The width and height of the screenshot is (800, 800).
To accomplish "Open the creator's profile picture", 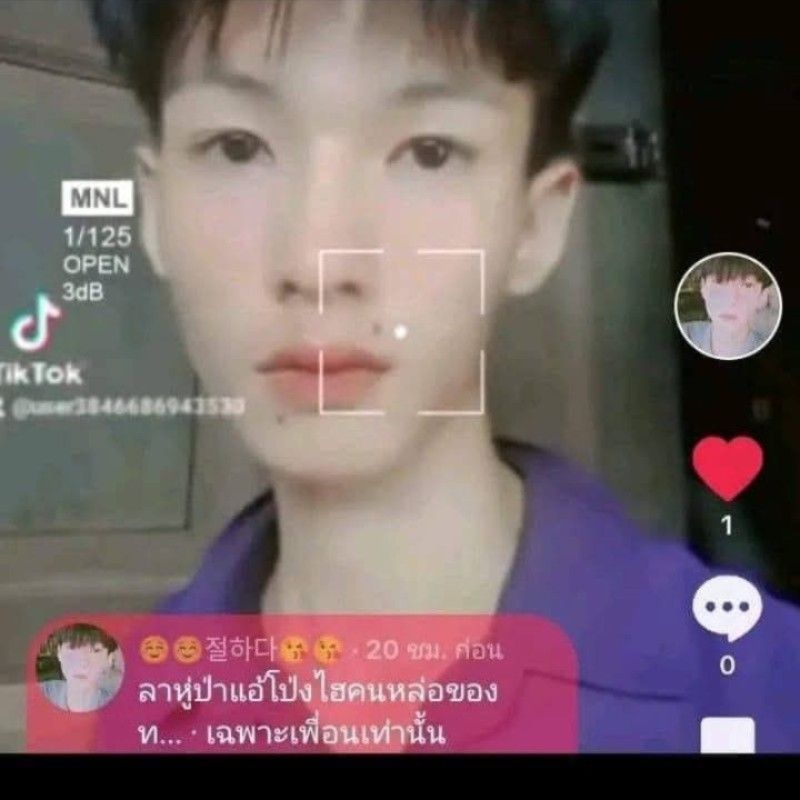I will [x=727, y=307].
